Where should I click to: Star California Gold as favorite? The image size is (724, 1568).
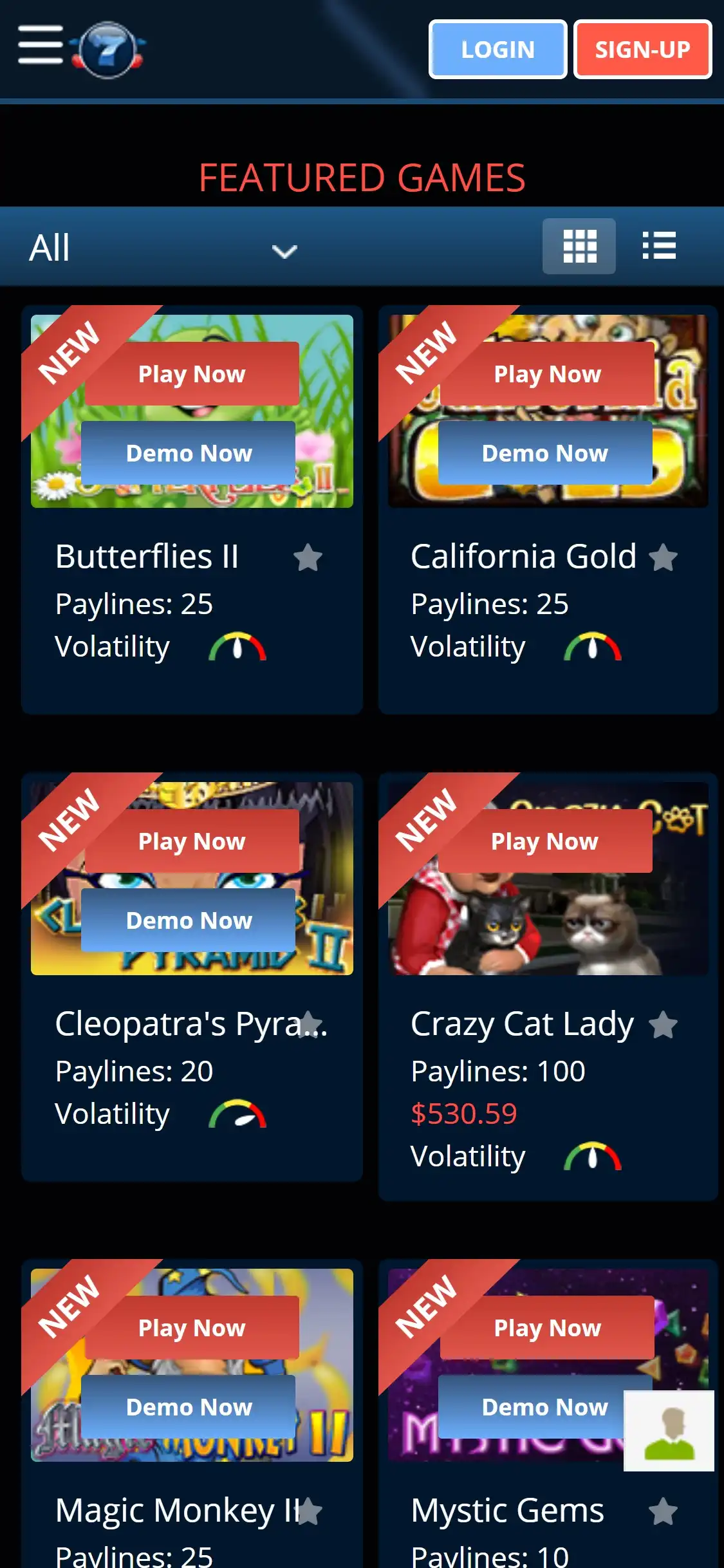coord(663,557)
